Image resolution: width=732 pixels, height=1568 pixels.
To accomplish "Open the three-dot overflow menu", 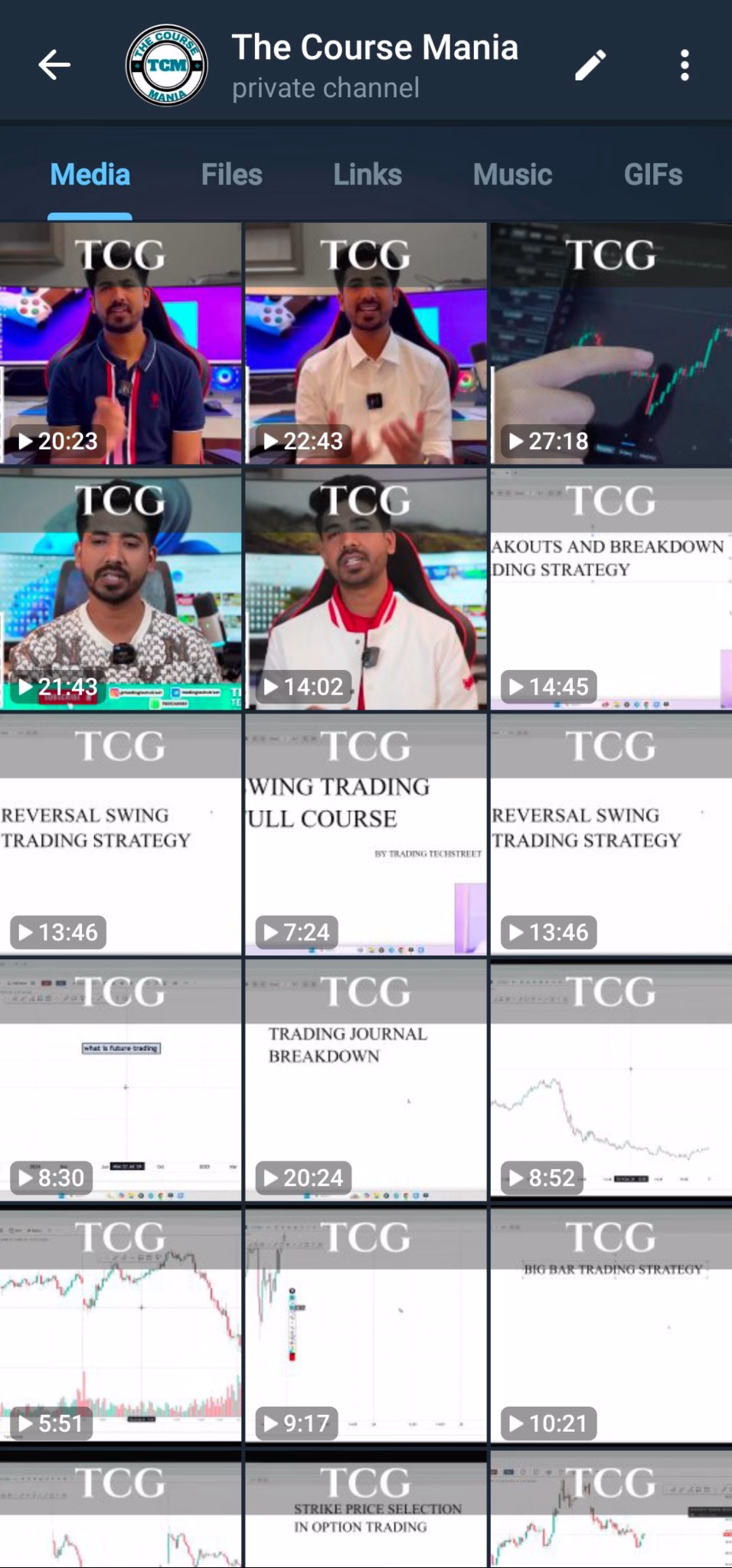I will pos(685,66).
